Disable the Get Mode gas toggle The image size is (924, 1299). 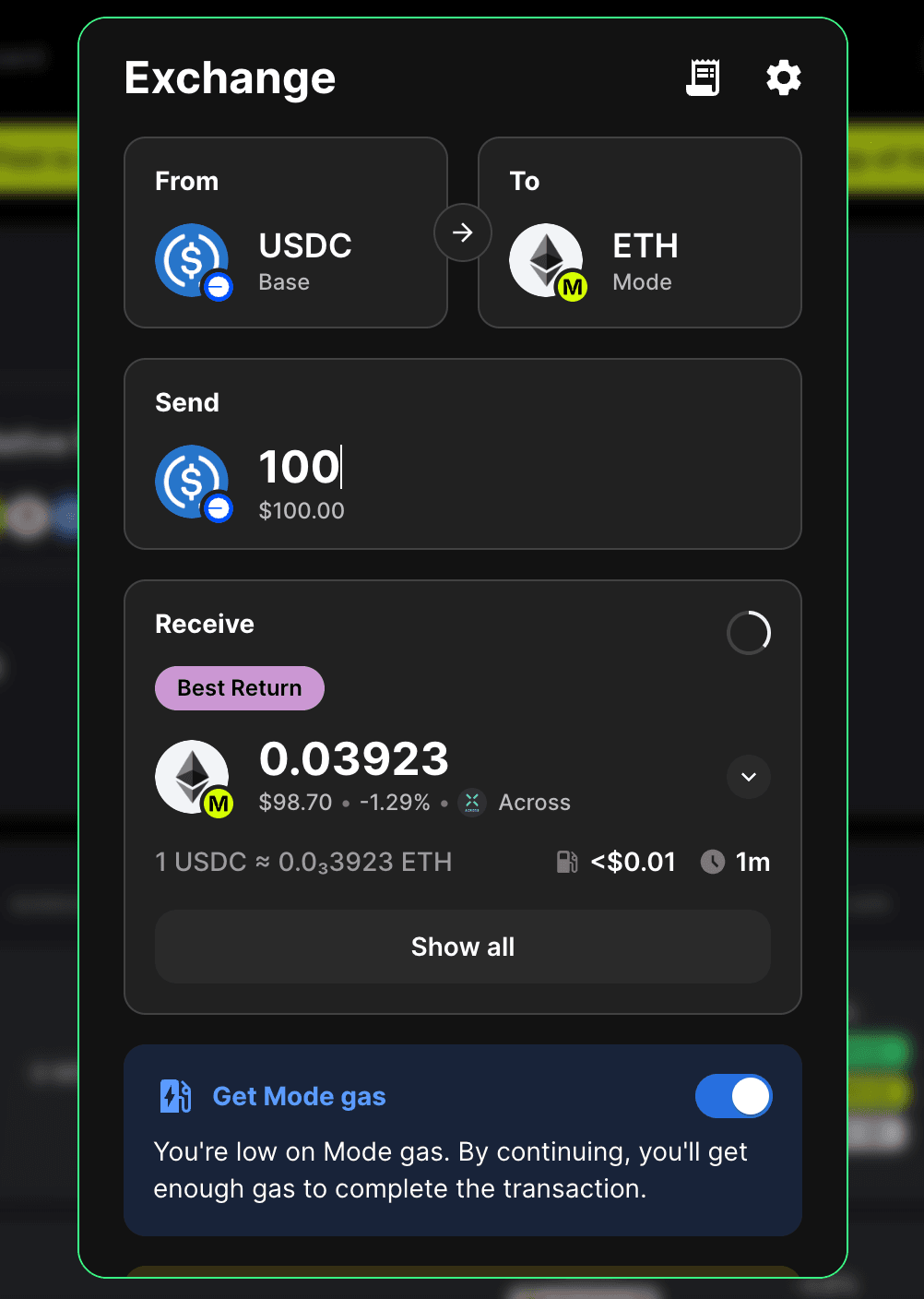point(733,1096)
